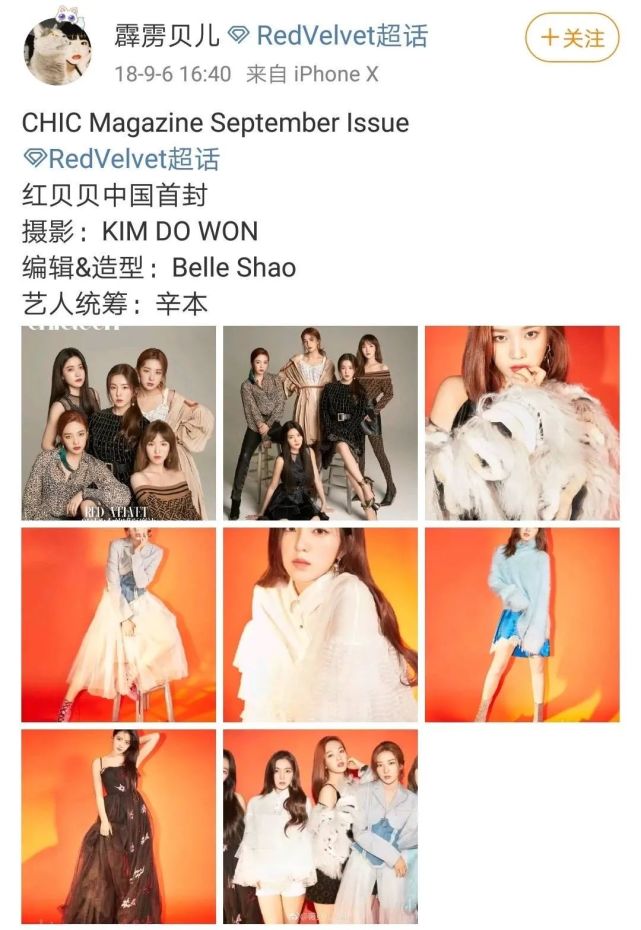View the photo with the white tulle skirt
641x930 pixels.
118,625
